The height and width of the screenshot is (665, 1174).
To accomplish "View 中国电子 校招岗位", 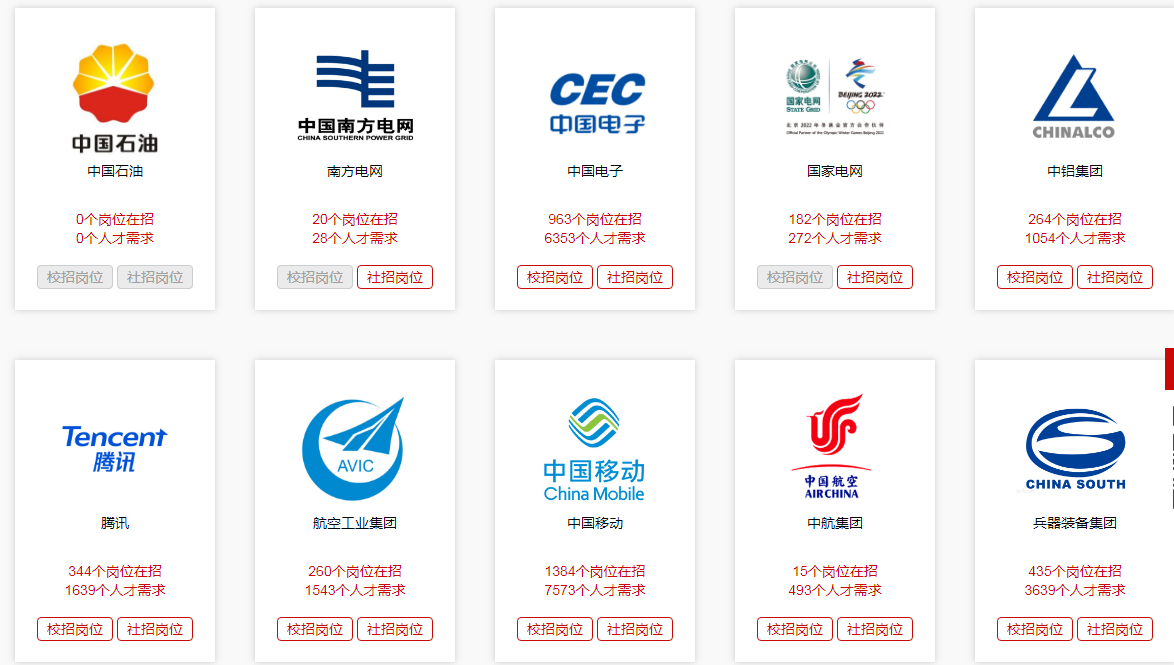I will pos(555,277).
